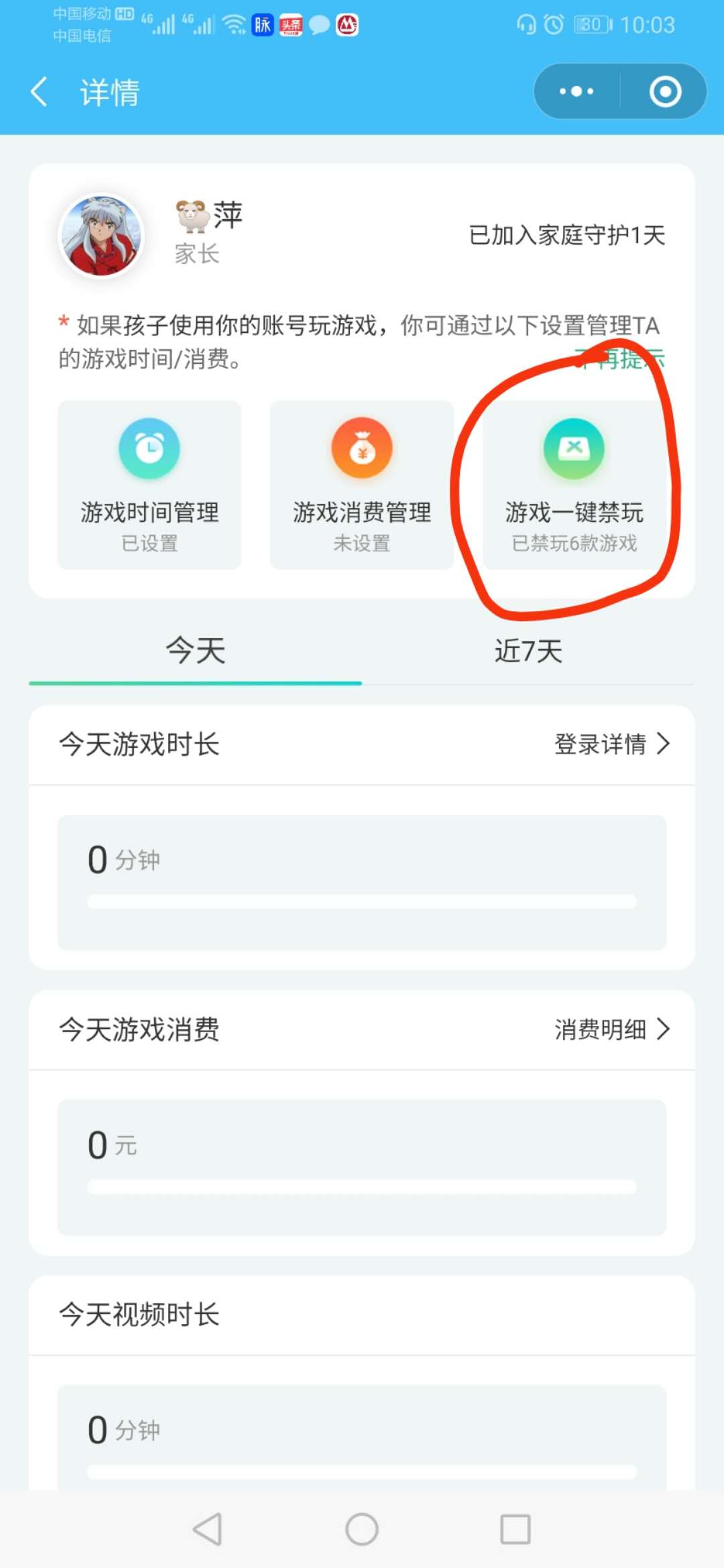Open the 游戏时间管理 clock icon
This screenshot has height=1568, width=724.
(149, 448)
